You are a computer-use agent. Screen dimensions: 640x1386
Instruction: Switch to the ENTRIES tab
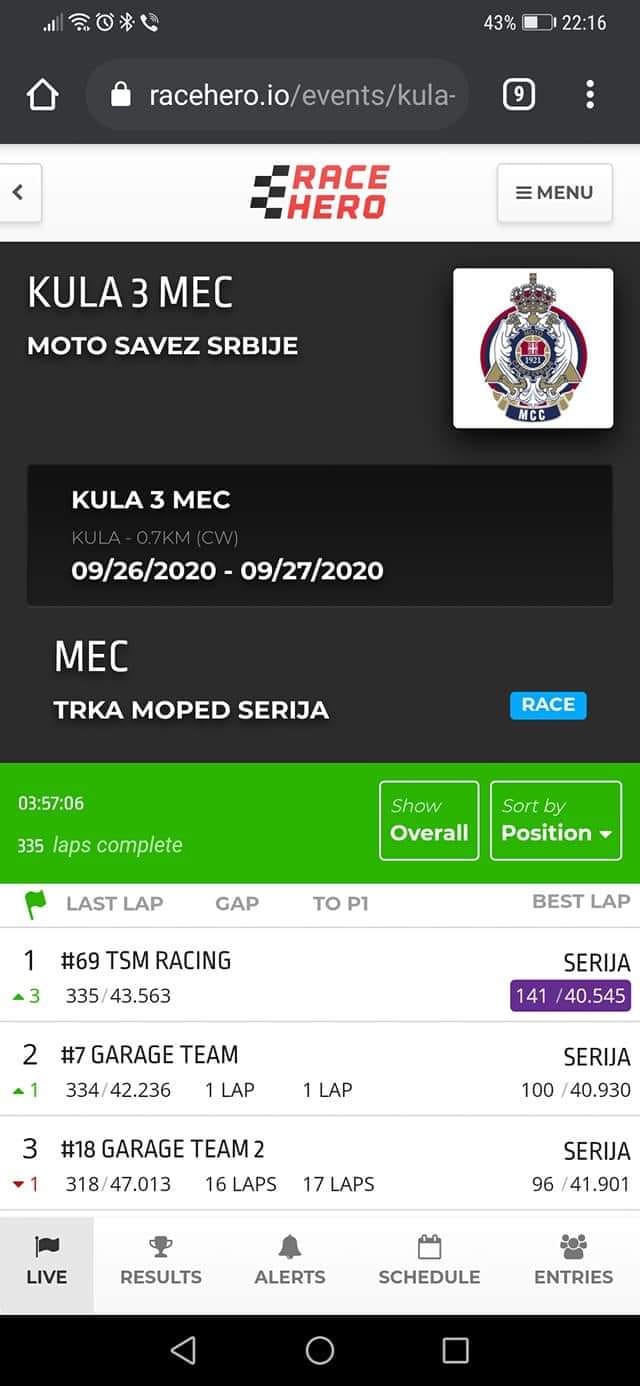pyautogui.click(x=573, y=1262)
